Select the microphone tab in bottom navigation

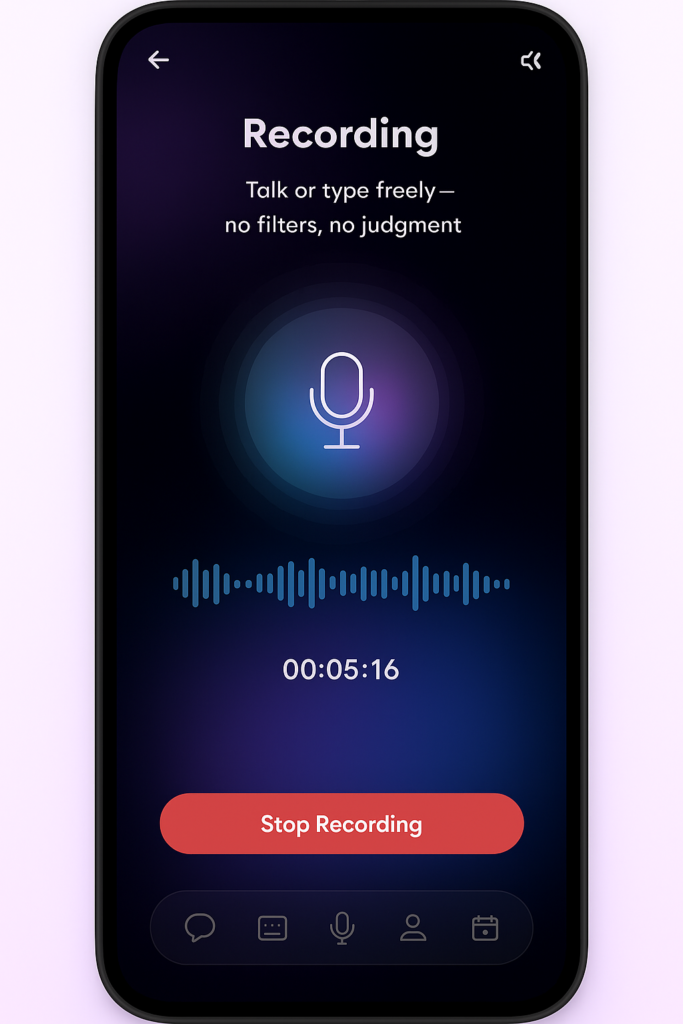(342, 928)
